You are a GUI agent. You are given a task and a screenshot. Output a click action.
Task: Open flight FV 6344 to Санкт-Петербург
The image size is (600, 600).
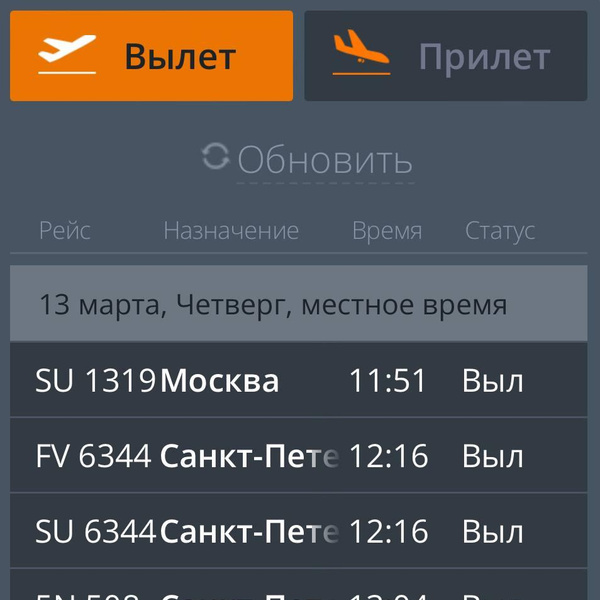coord(298,456)
